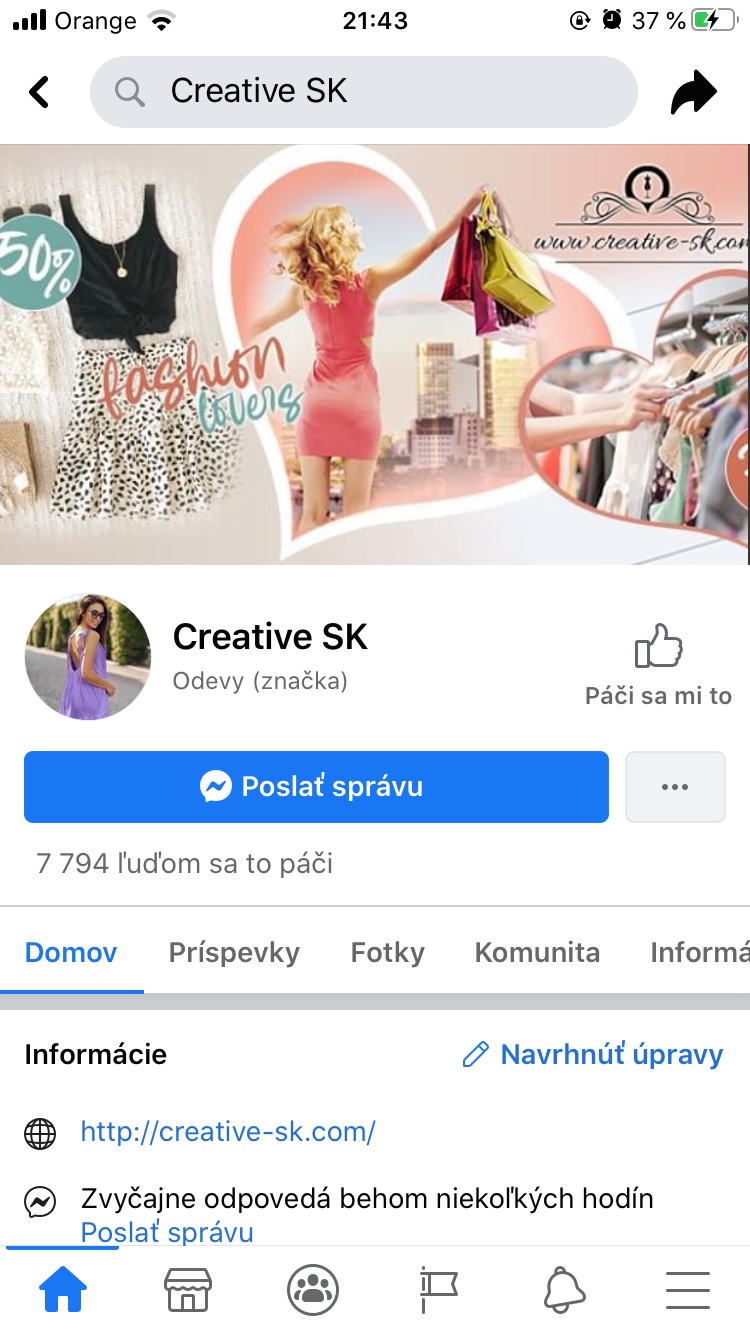Go back using the back arrow
This screenshot has width=750, height=1334.
tap(39, 92)
